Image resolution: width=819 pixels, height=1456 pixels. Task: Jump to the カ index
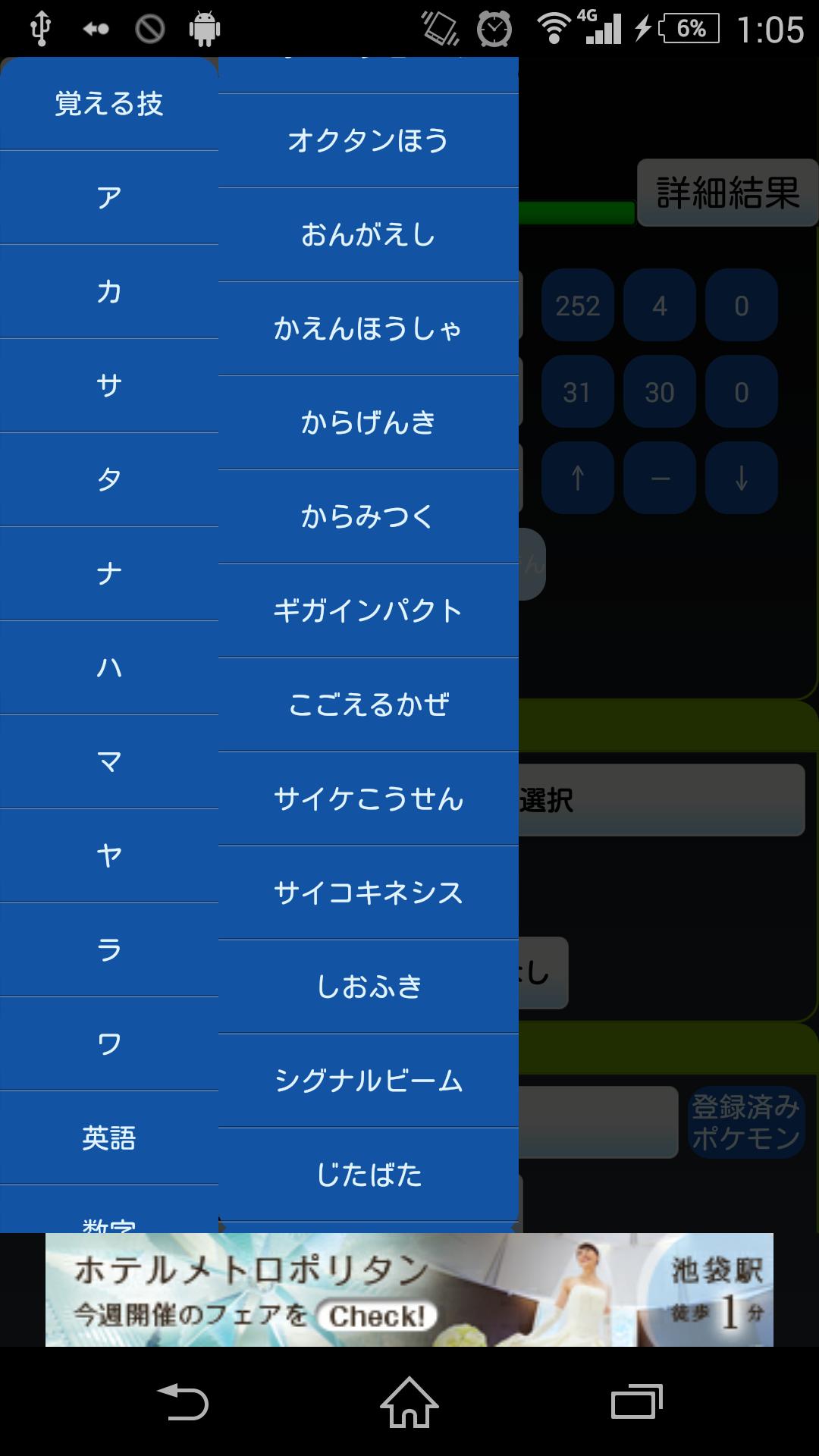(109, 292)
